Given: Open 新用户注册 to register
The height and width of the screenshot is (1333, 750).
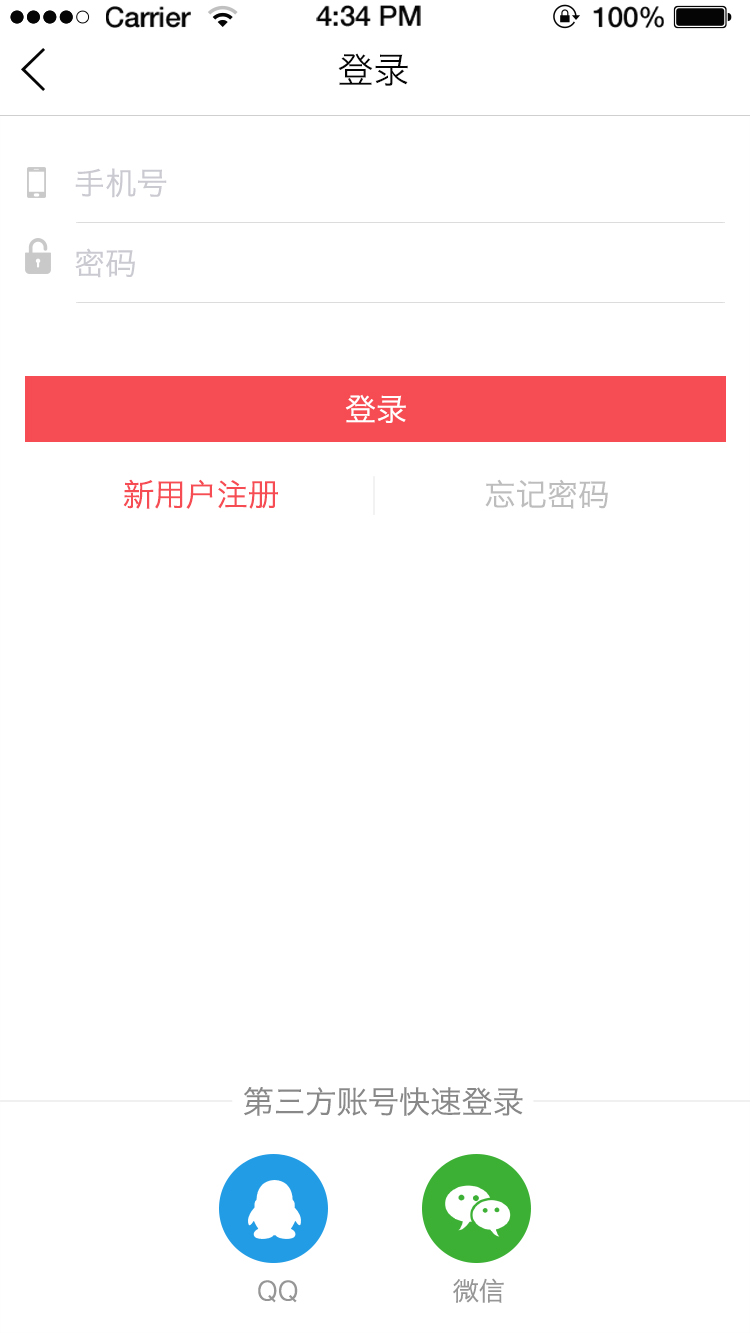Looking at the screenshot, I should click(x=200, y=495).
